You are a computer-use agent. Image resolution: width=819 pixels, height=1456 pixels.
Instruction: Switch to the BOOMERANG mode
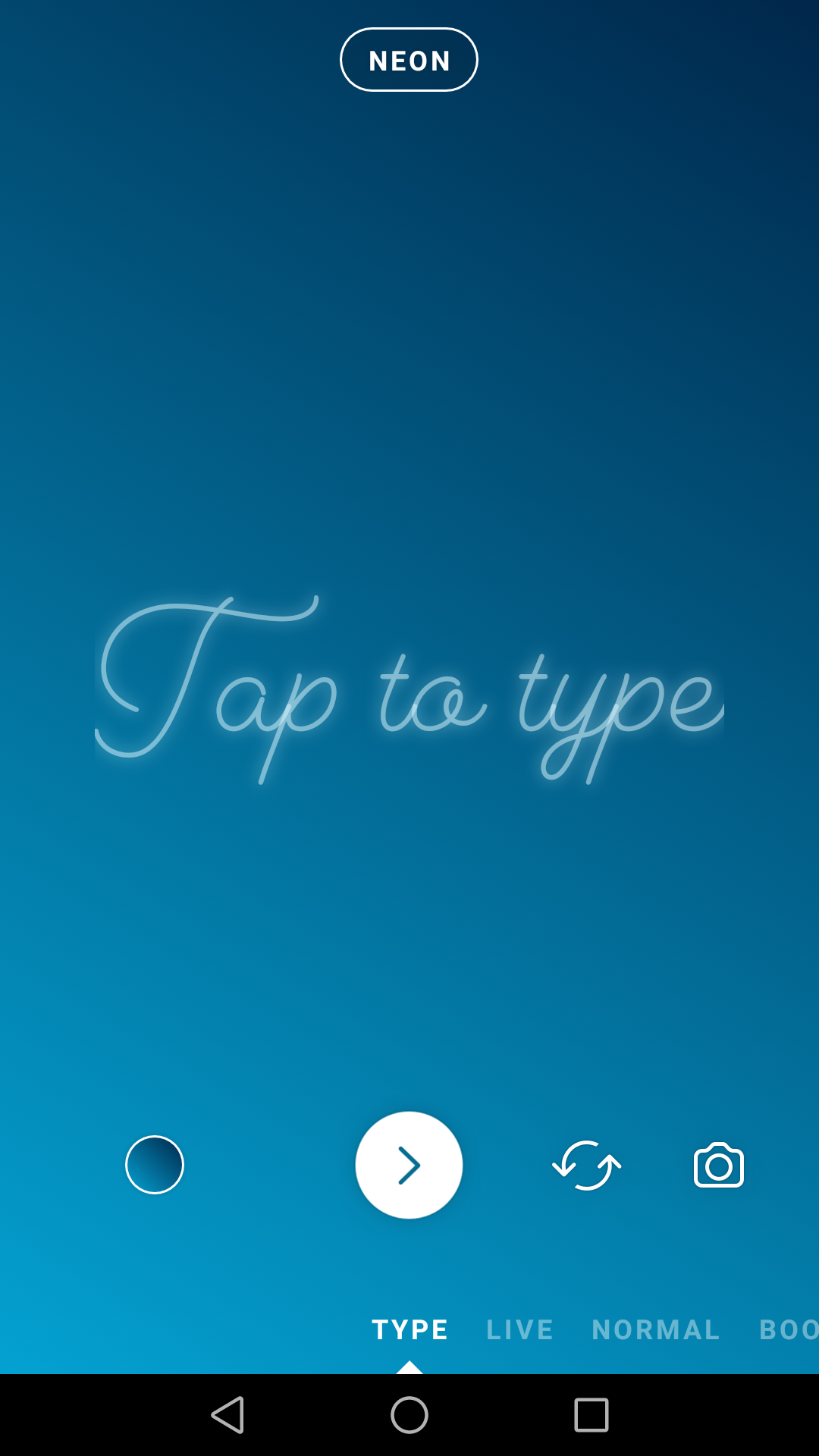tap(789, 1329)
